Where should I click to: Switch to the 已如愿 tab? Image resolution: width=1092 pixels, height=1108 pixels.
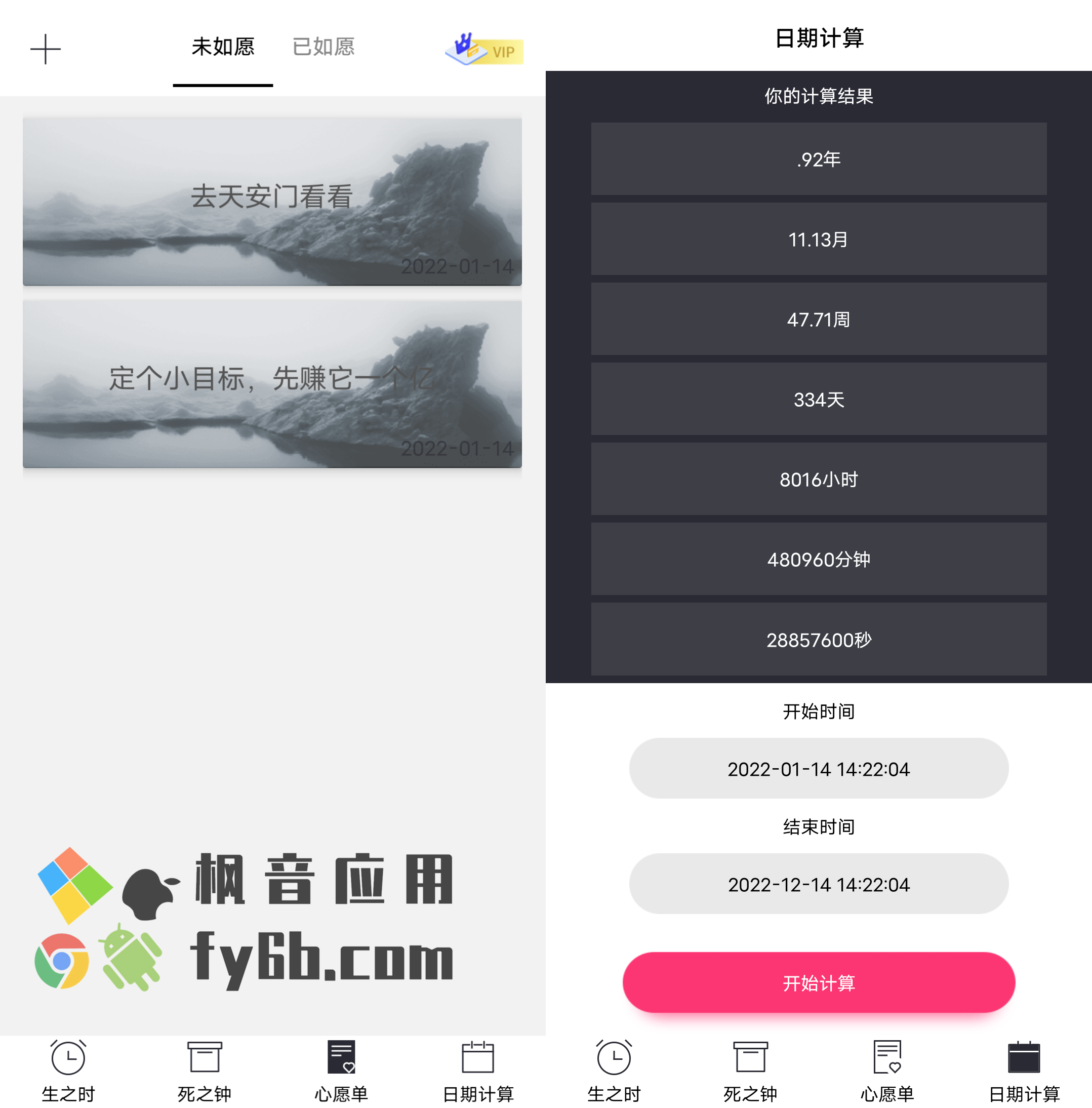point(323,47)
